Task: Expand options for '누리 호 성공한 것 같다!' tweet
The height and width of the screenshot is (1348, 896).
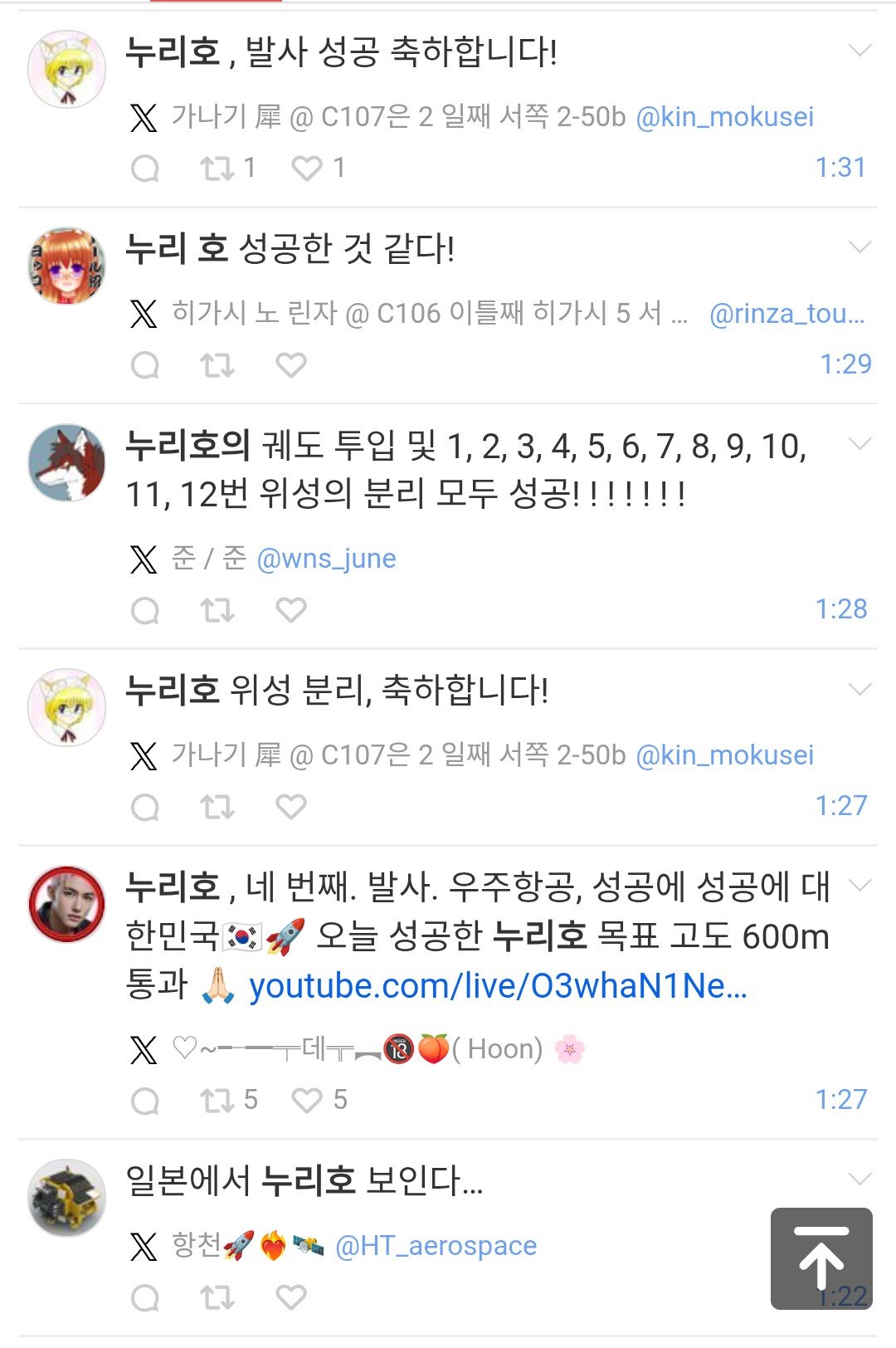Action: pyautogui.click(x=860, y=247)
